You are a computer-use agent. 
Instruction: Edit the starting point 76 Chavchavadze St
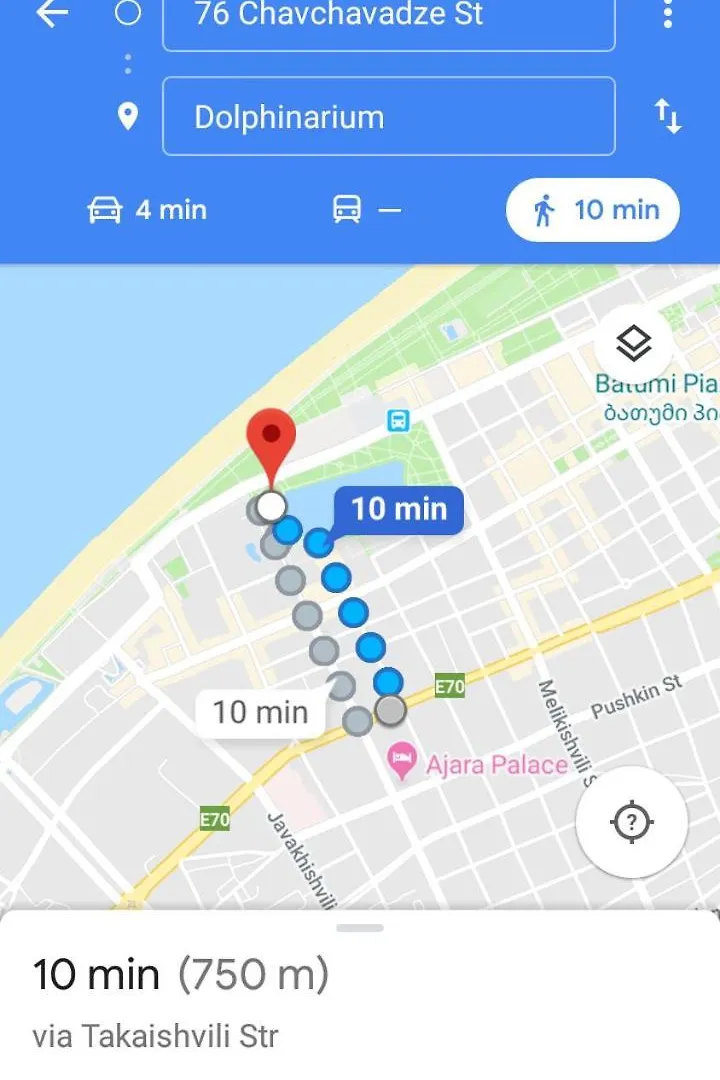pyautogui.click(x=388, y=18)
